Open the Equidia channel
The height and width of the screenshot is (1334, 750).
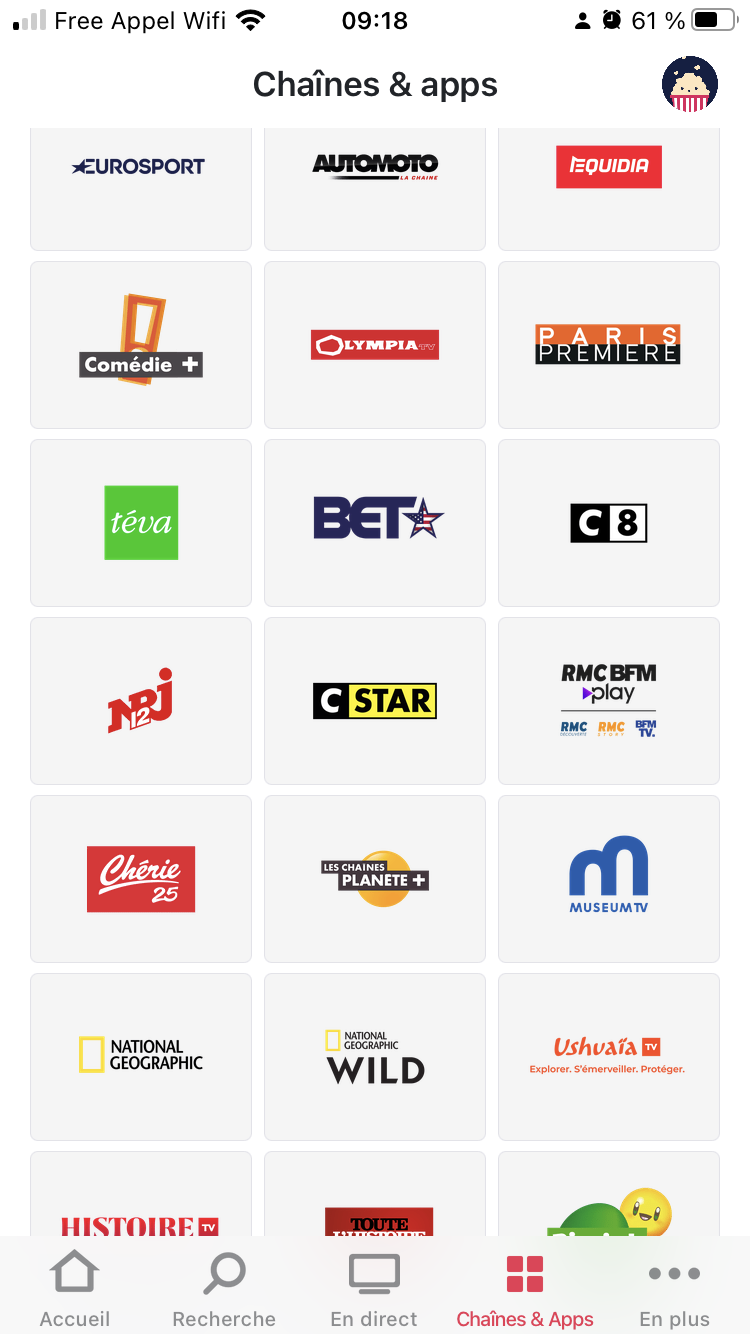[x=609, y=189]
